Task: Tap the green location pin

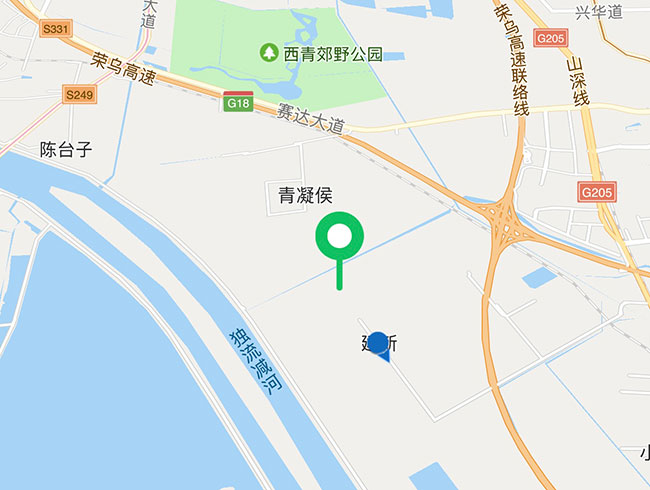Action: pyautogui.click(x=340, y=239)
